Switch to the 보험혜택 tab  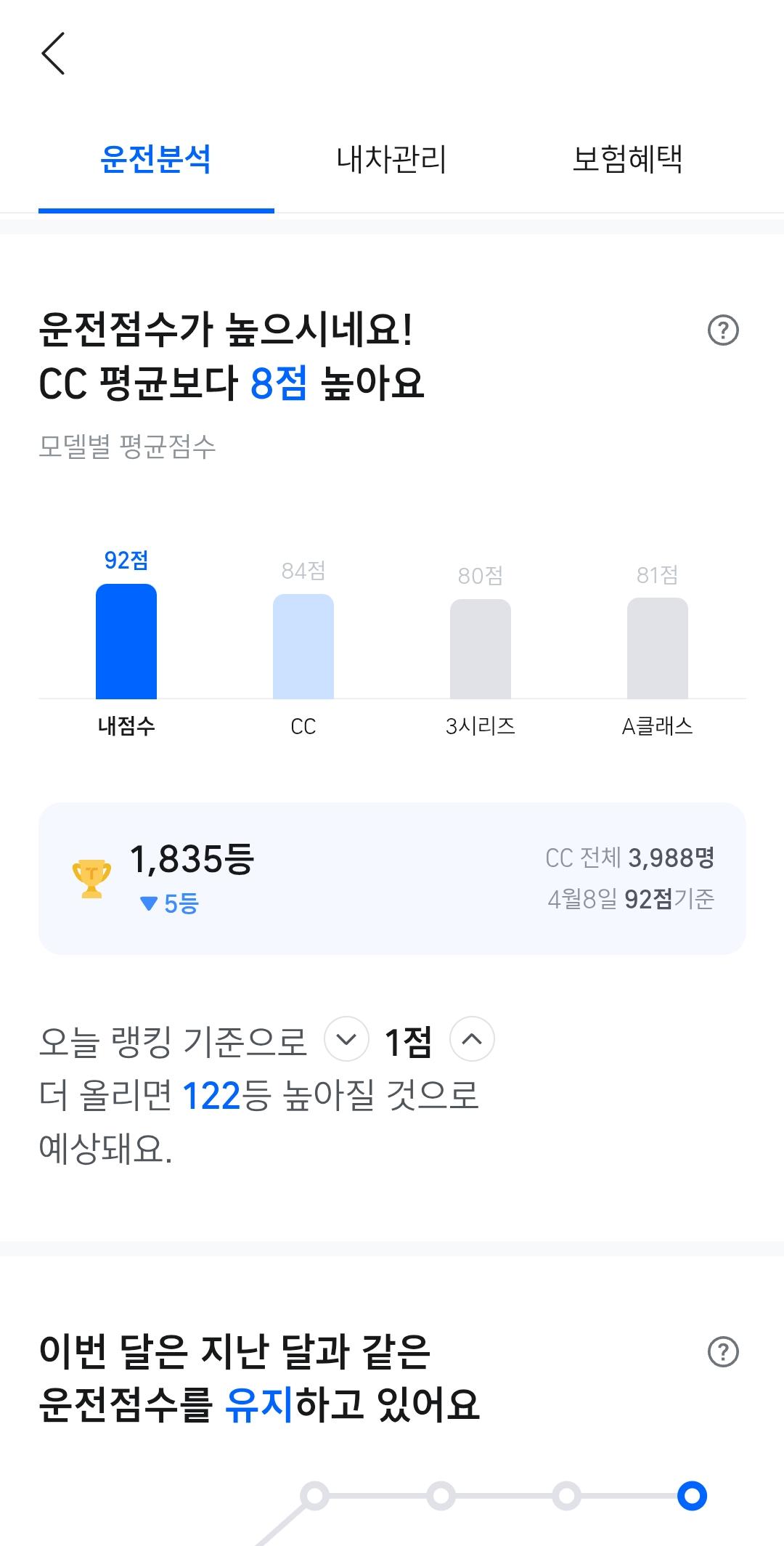point(630,161)
